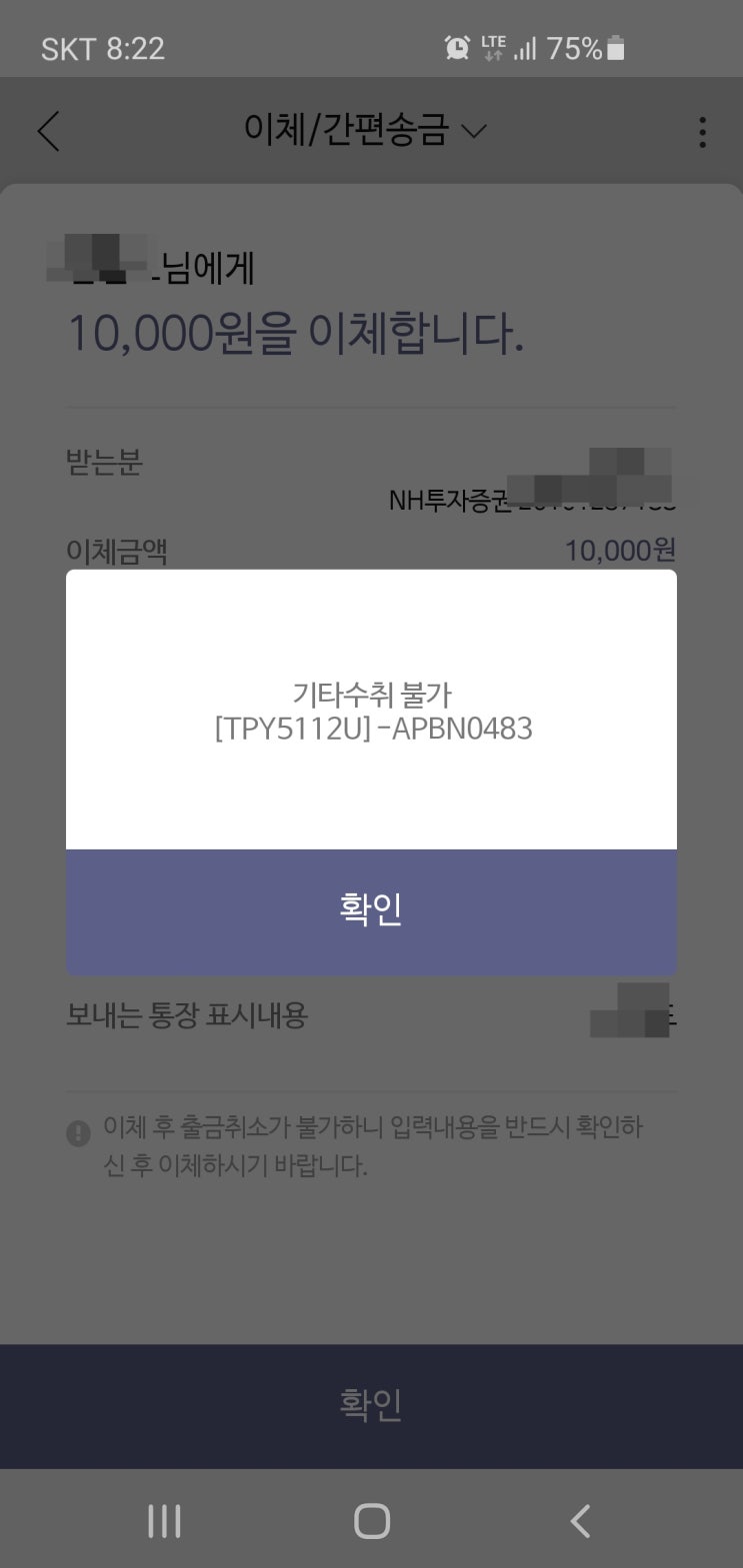Tap the info icon next to transfer warning
743x1568 pixels.
coord(79,1127)
